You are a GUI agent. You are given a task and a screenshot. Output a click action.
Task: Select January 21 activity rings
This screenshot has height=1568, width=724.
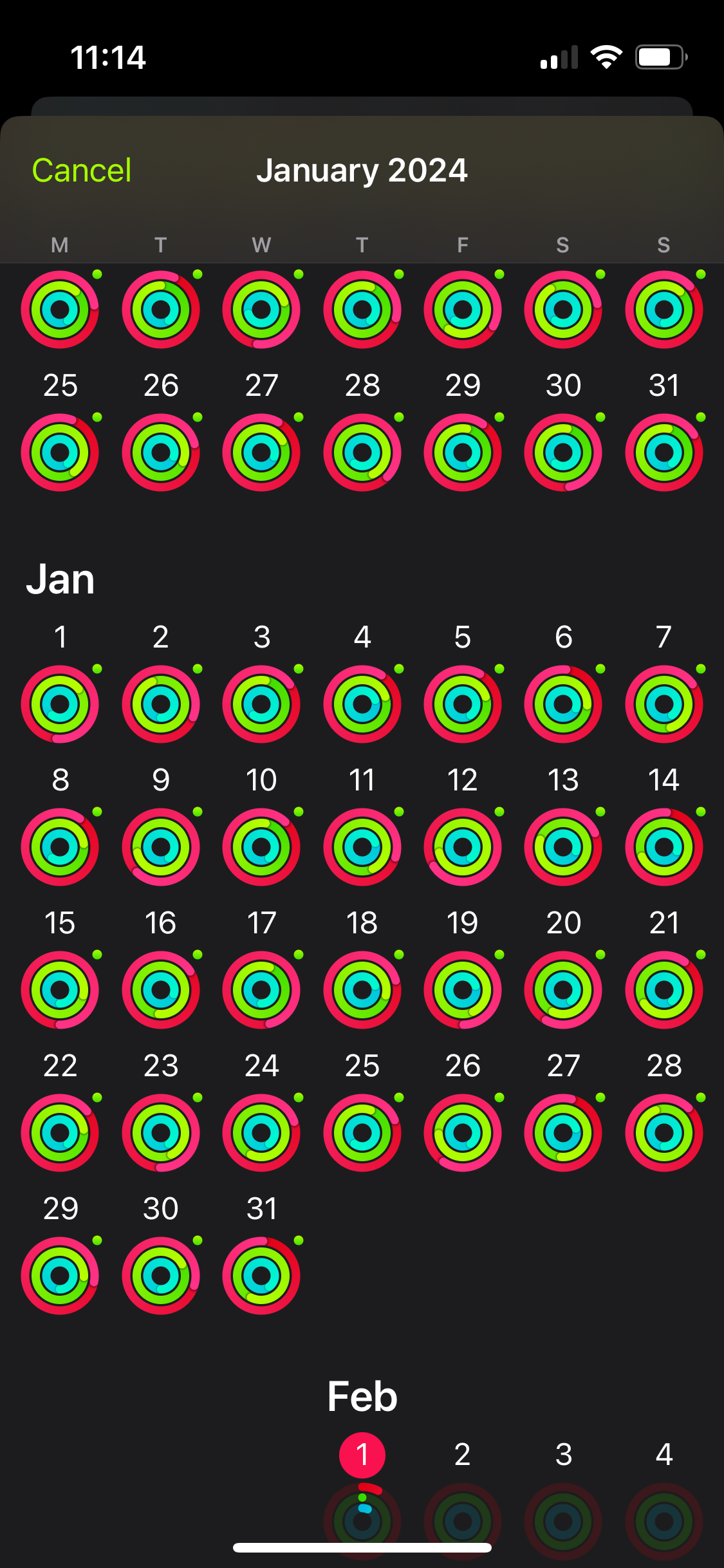tap(664, 989)
